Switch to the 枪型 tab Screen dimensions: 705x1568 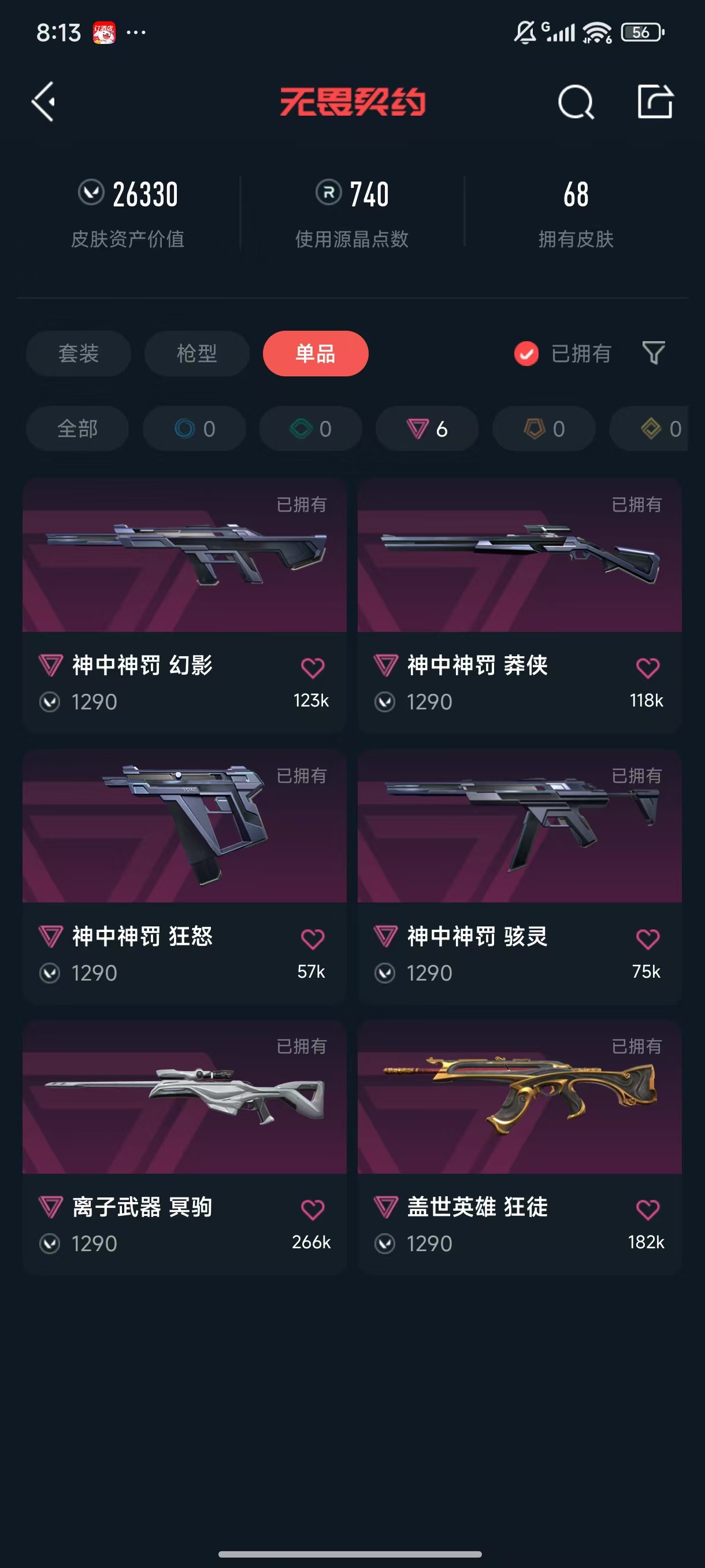(196, 354)
